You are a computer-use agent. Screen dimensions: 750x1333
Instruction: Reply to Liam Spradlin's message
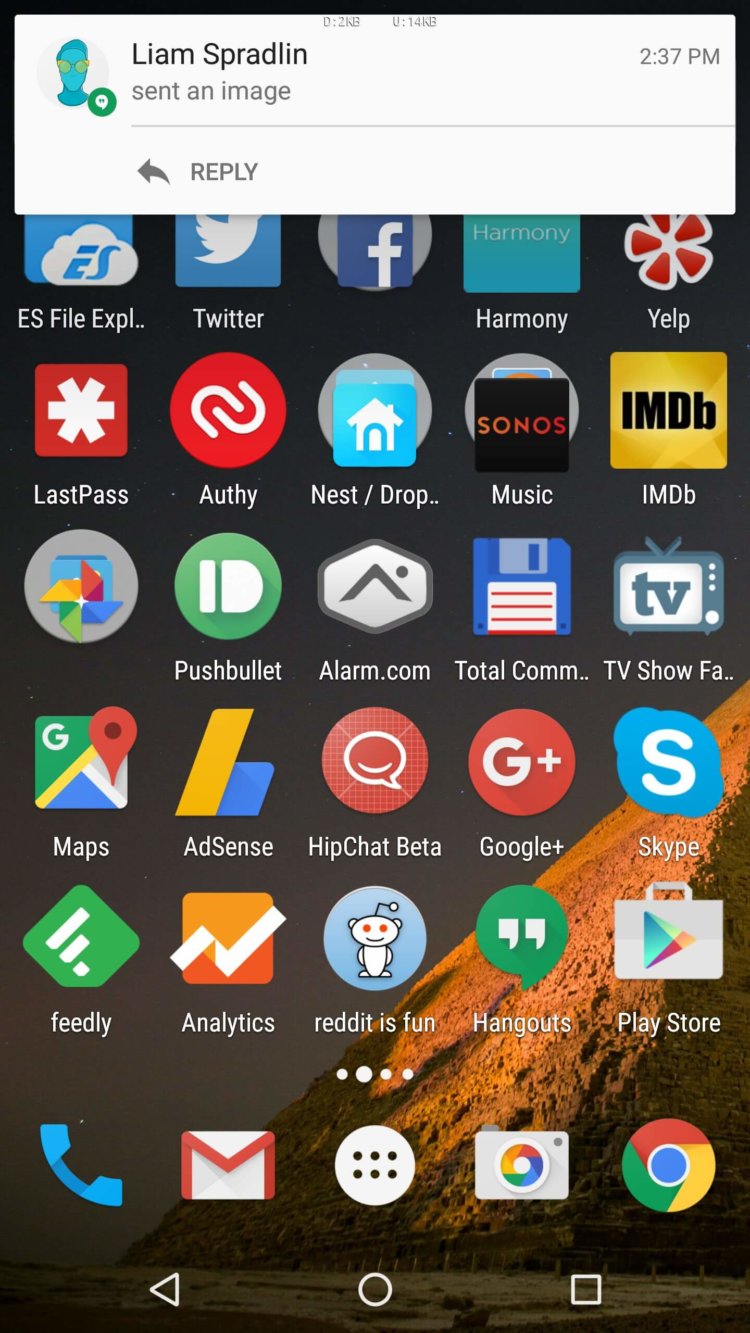click(x=198, y=172)
